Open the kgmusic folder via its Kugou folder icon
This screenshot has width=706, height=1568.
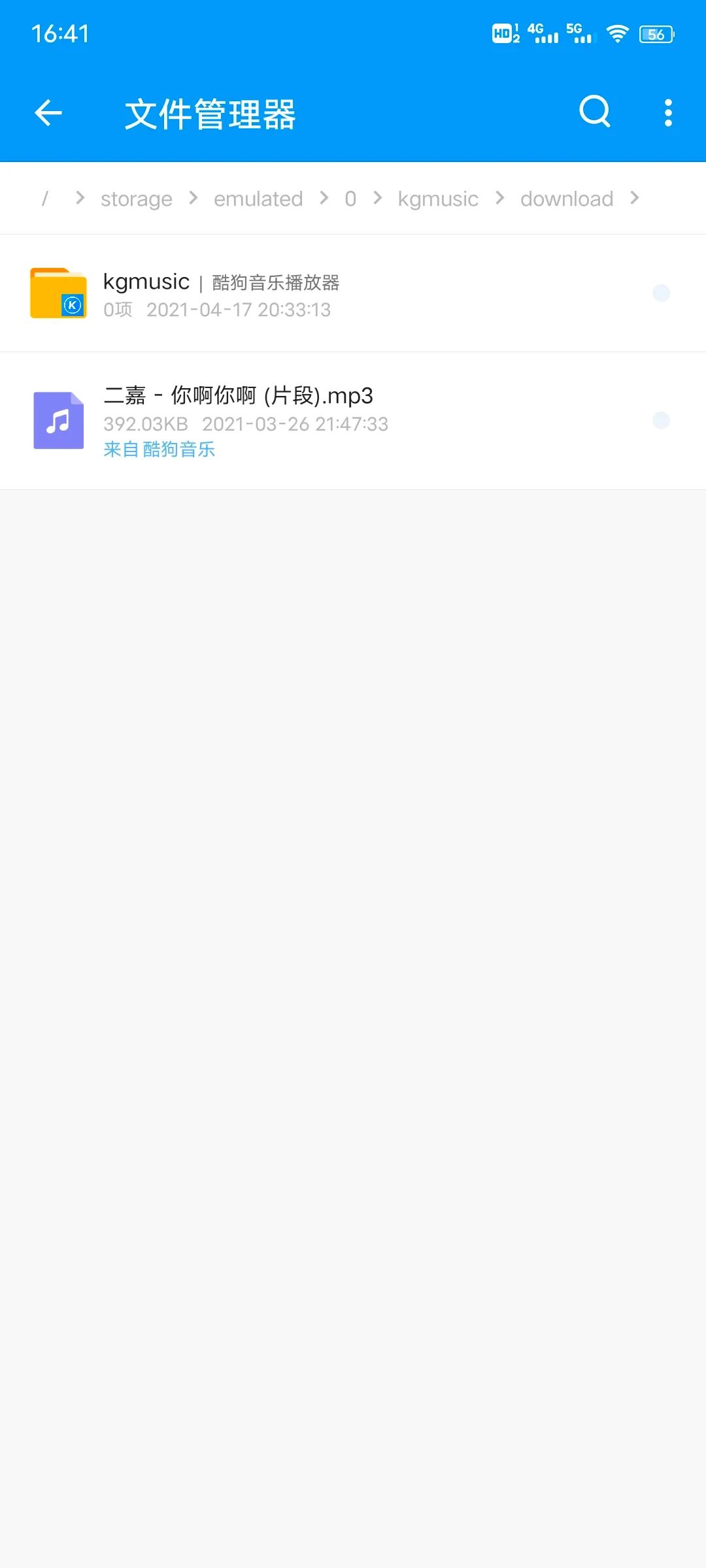[58, 293]
